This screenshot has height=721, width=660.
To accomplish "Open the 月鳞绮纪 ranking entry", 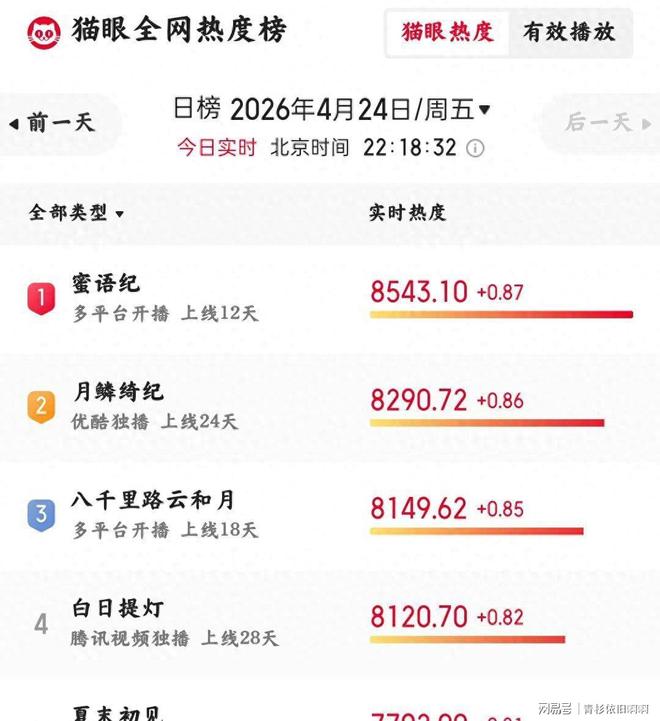I will [117, 392].
